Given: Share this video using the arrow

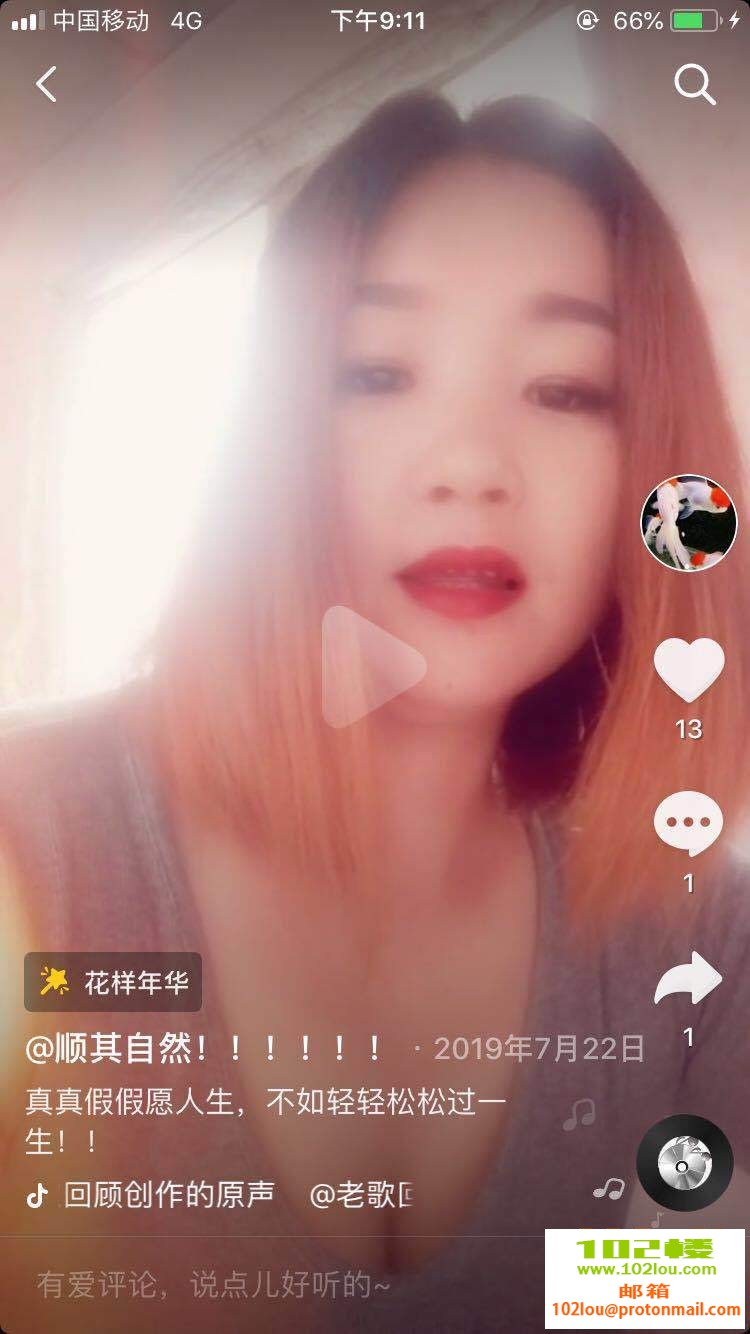Looking at the screenshot, I should 688,980.
